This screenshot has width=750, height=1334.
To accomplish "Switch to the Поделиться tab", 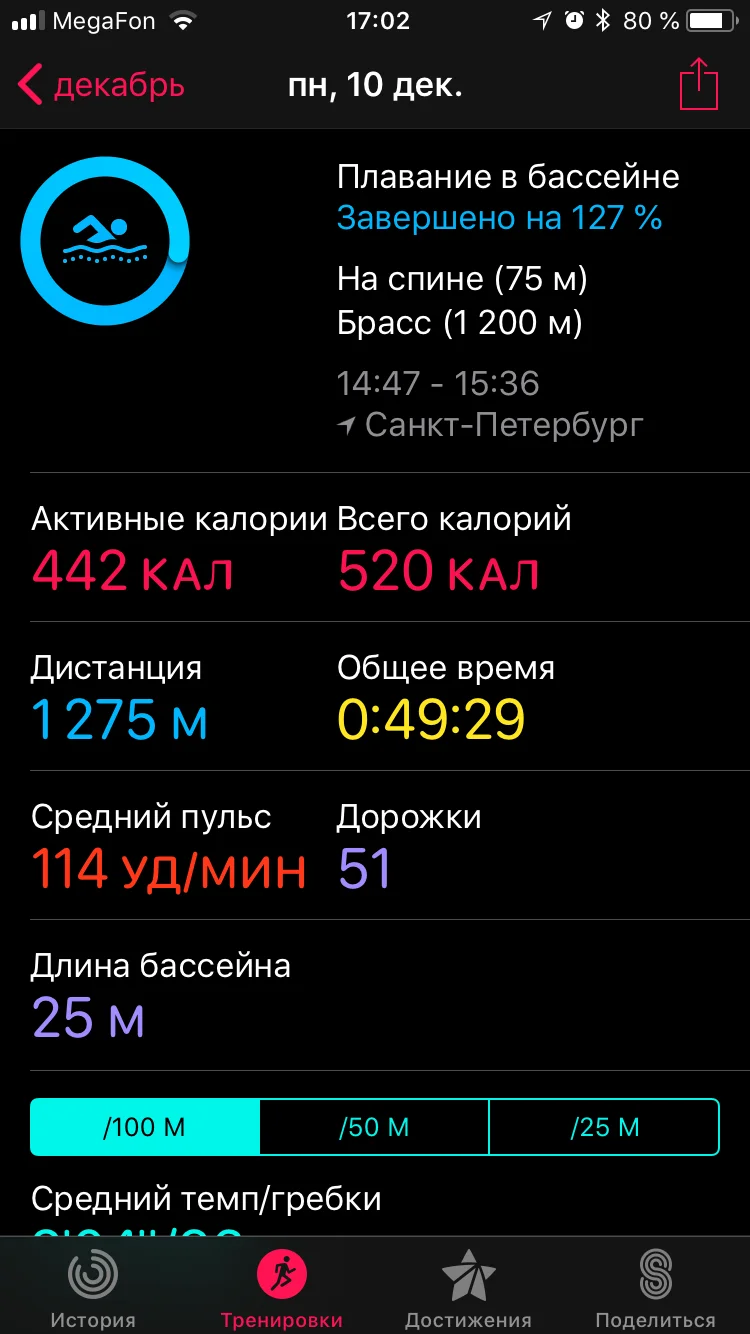I will (x=656, y=1289).
